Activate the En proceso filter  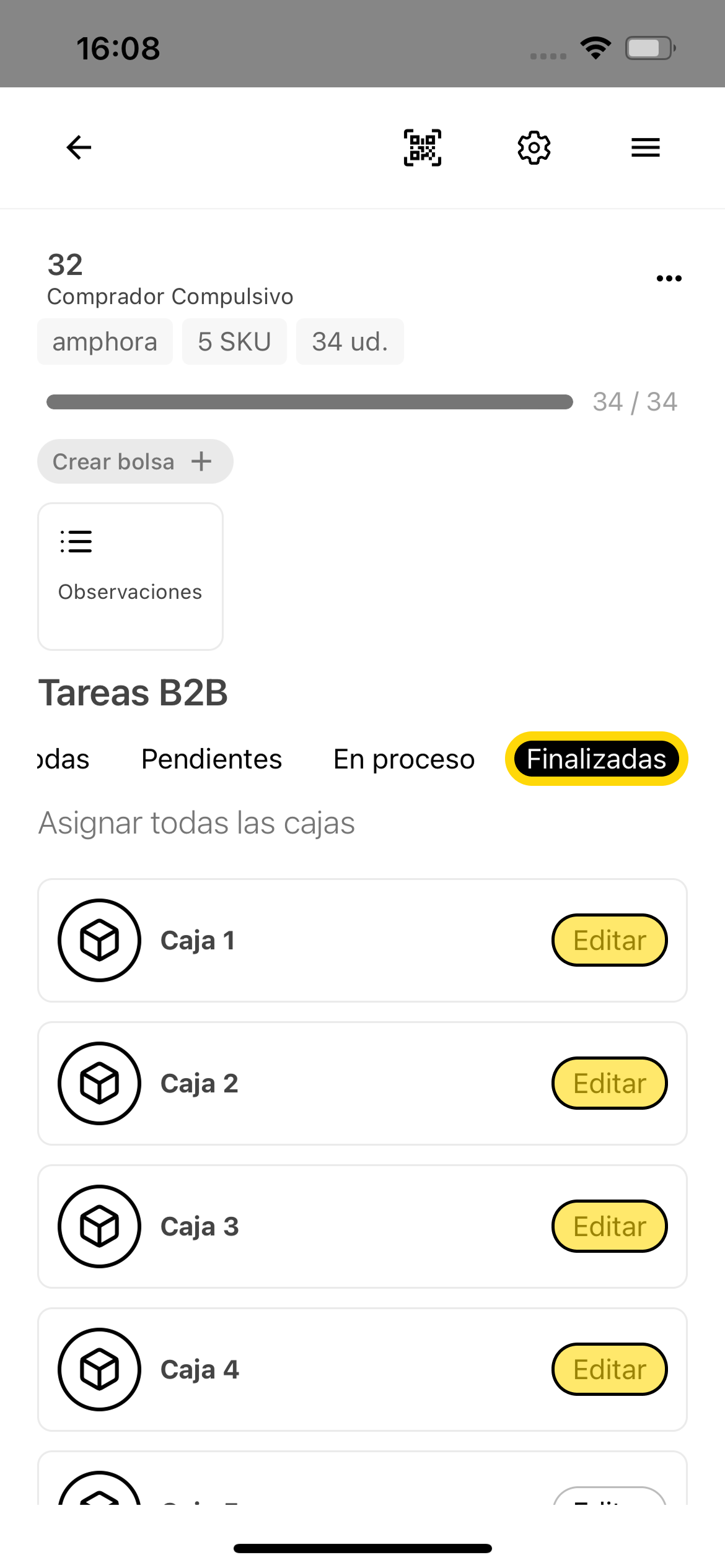(404, 759)
